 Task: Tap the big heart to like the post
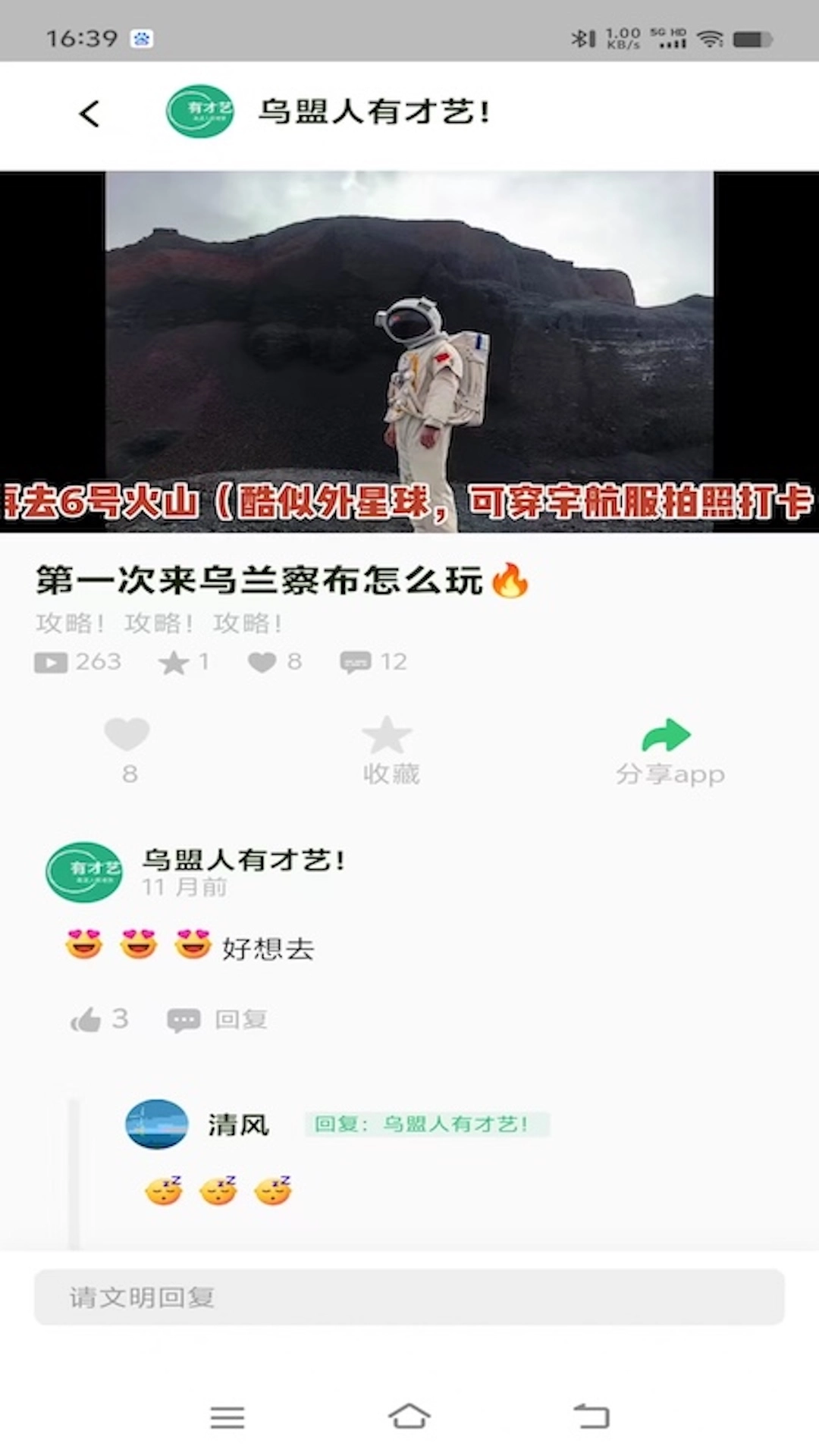click(x=127, y=734)
